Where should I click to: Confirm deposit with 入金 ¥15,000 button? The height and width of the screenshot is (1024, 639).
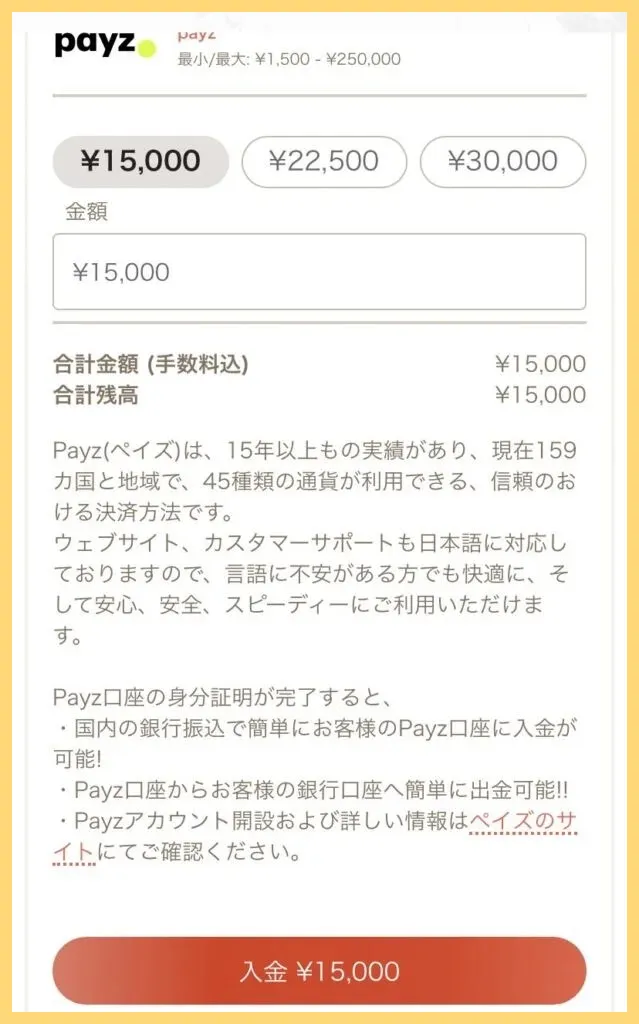(319, 971)
